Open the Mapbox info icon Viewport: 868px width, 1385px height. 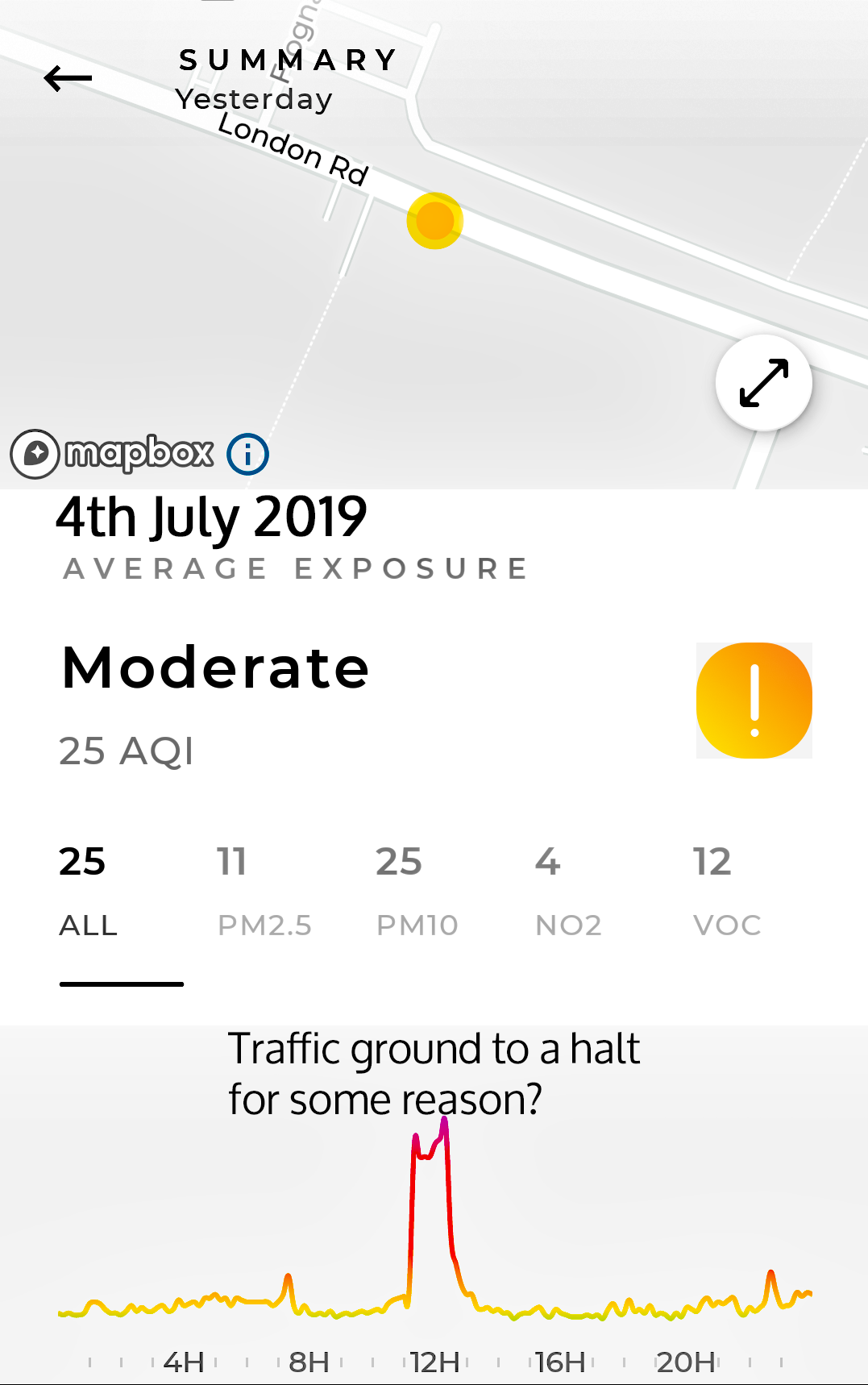[247, 454]
